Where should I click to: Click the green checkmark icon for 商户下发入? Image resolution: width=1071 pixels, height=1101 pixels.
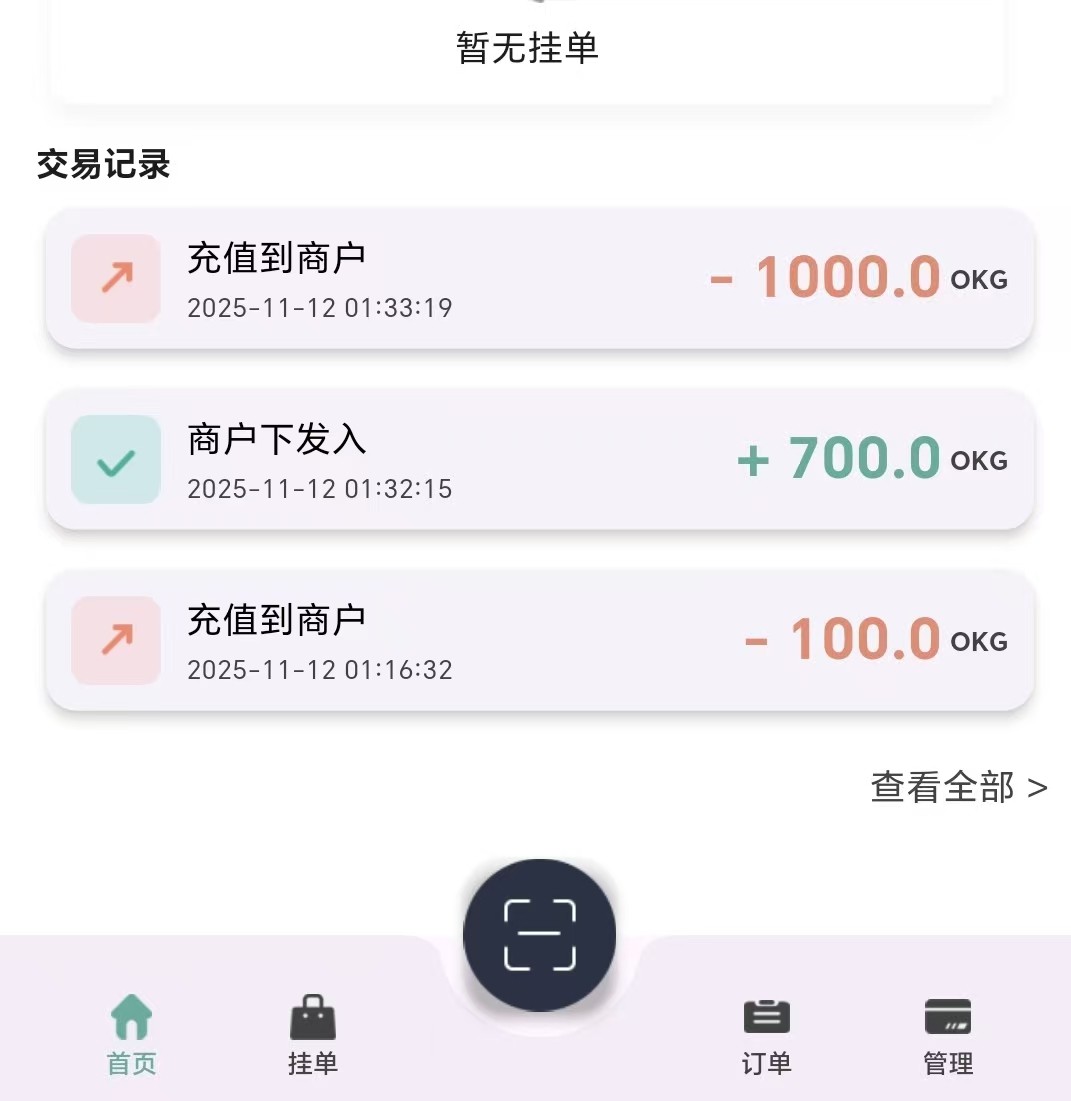[x=115, y=460]
